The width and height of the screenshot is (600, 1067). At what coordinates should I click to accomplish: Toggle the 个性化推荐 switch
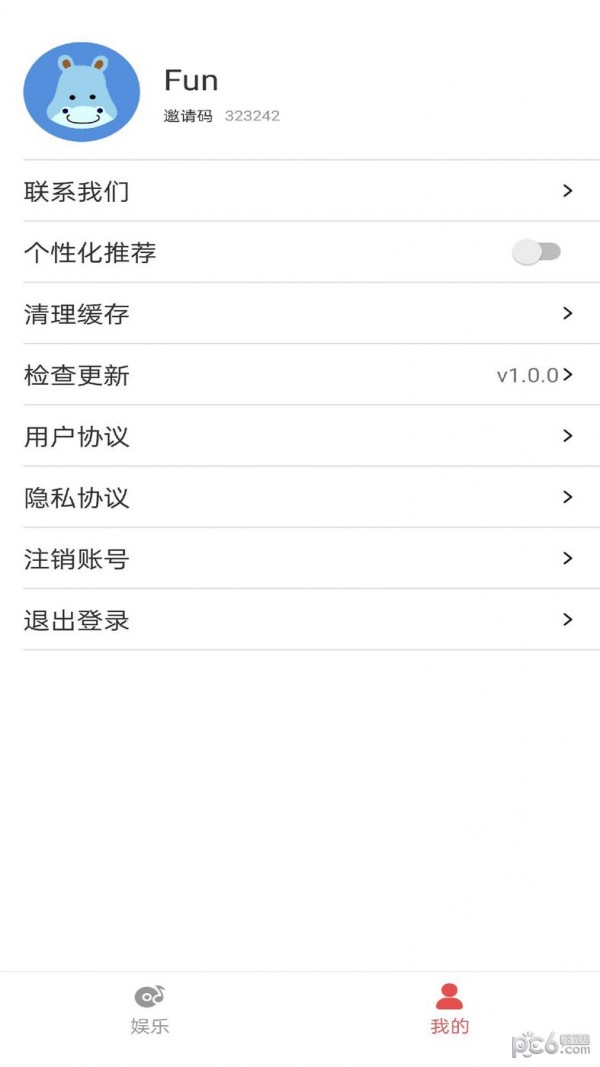pos(537,253)
